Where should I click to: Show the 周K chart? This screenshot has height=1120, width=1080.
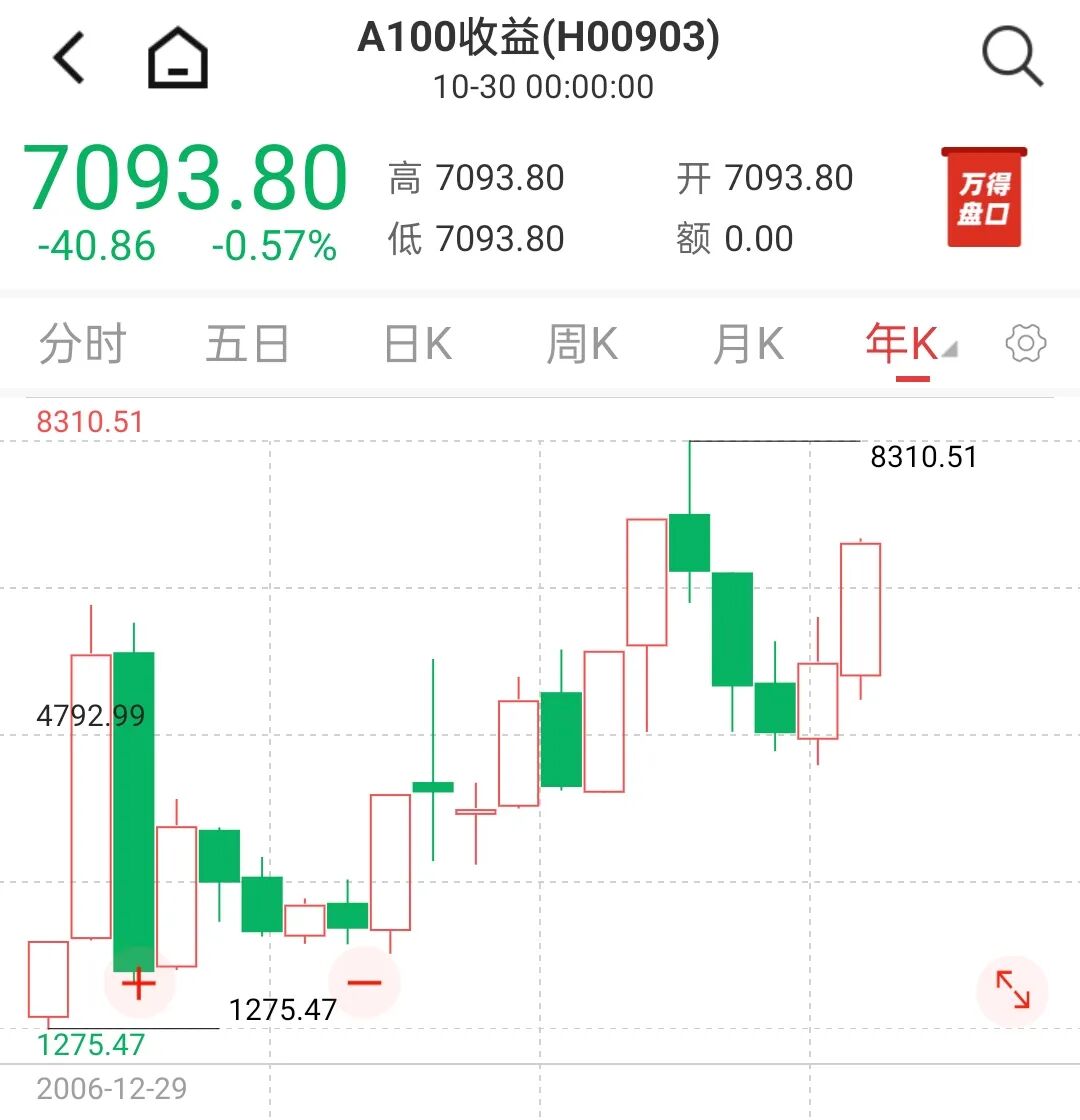pos(582,345)
